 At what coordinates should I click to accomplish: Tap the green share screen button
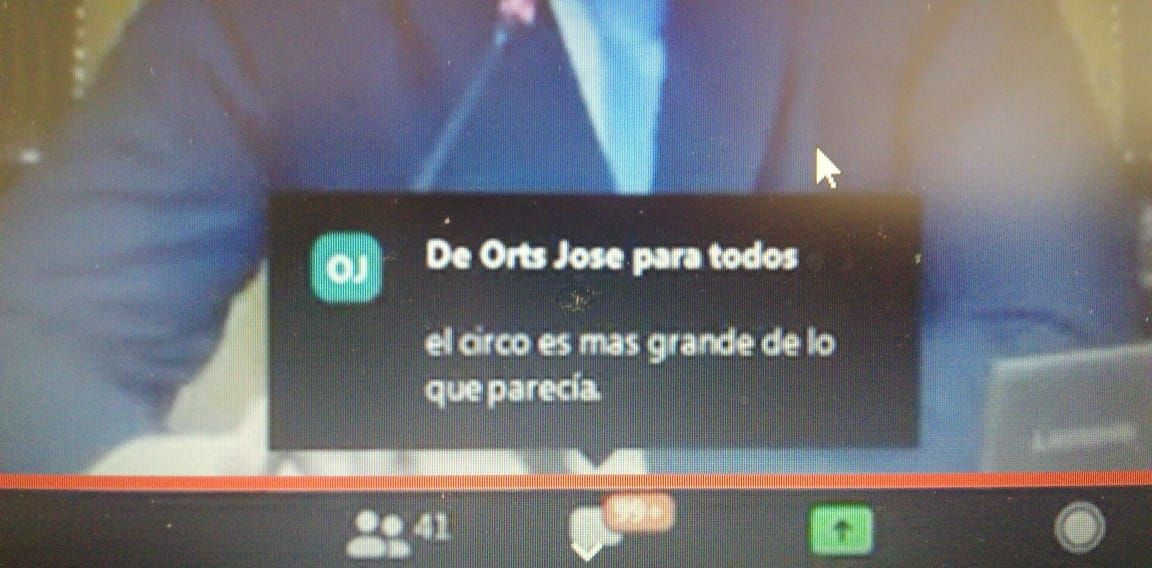tap(840, 530)
